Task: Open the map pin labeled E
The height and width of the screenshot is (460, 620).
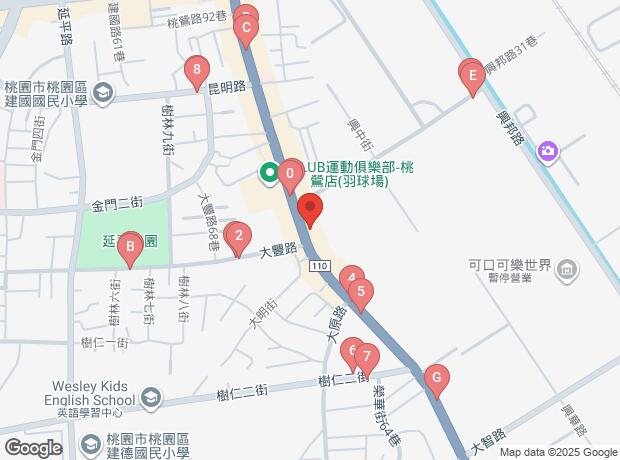Action: pos(471,75)
